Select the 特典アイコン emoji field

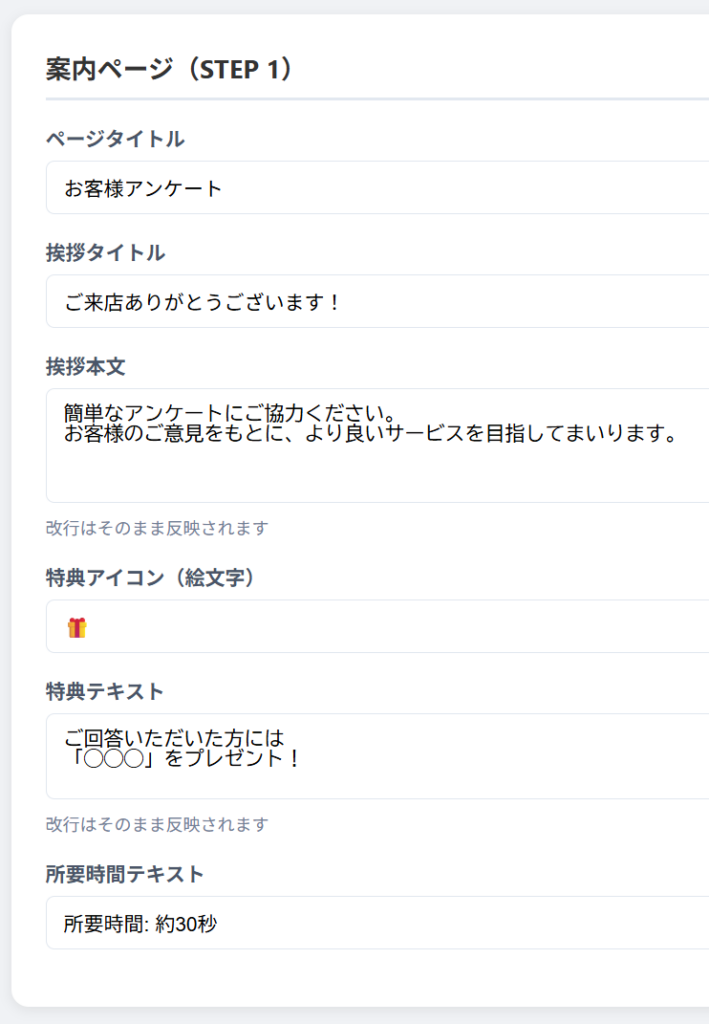[x=378, y=627]
